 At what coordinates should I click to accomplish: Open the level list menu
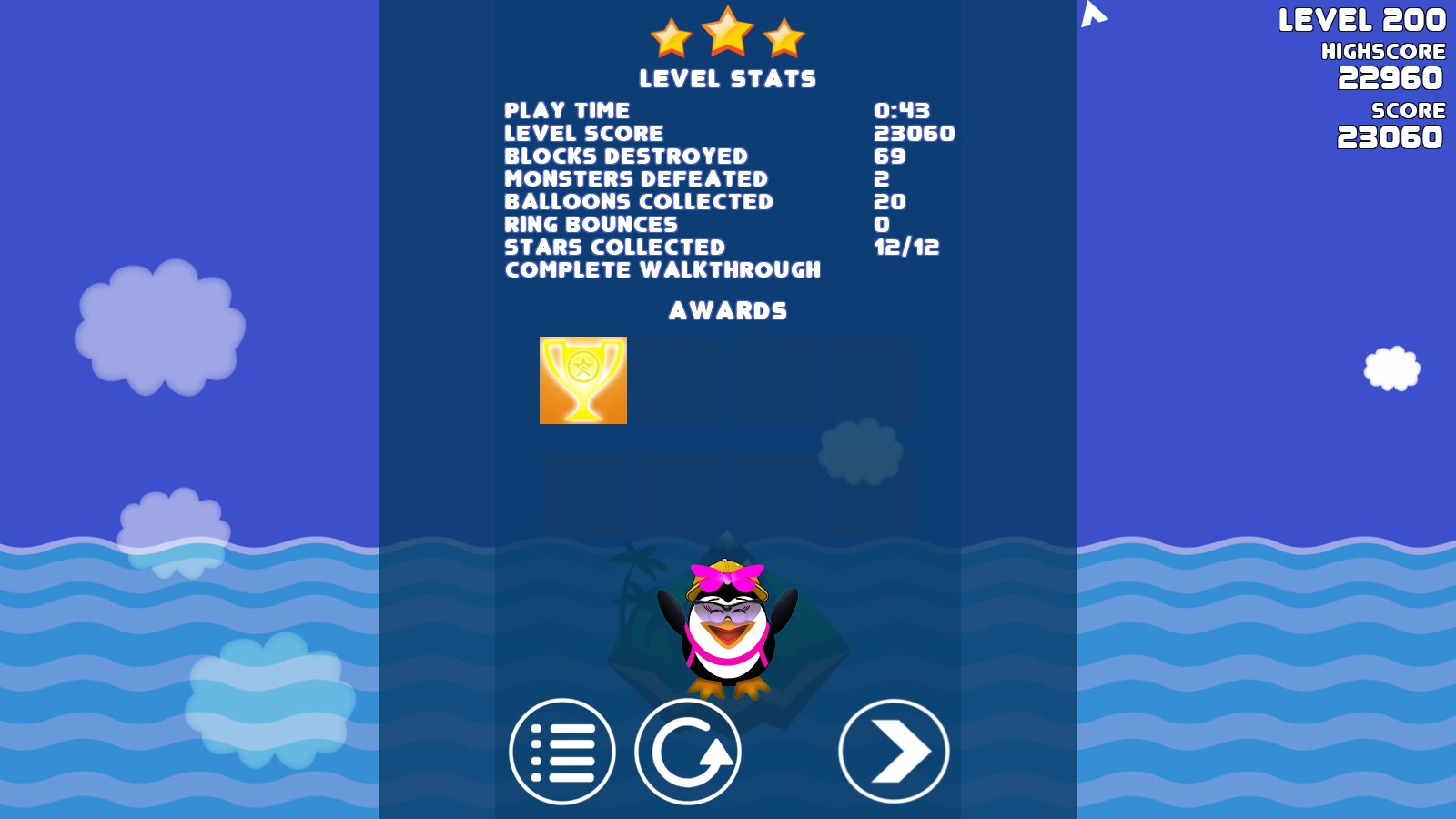pyautogui.click(x=561, y=752)
